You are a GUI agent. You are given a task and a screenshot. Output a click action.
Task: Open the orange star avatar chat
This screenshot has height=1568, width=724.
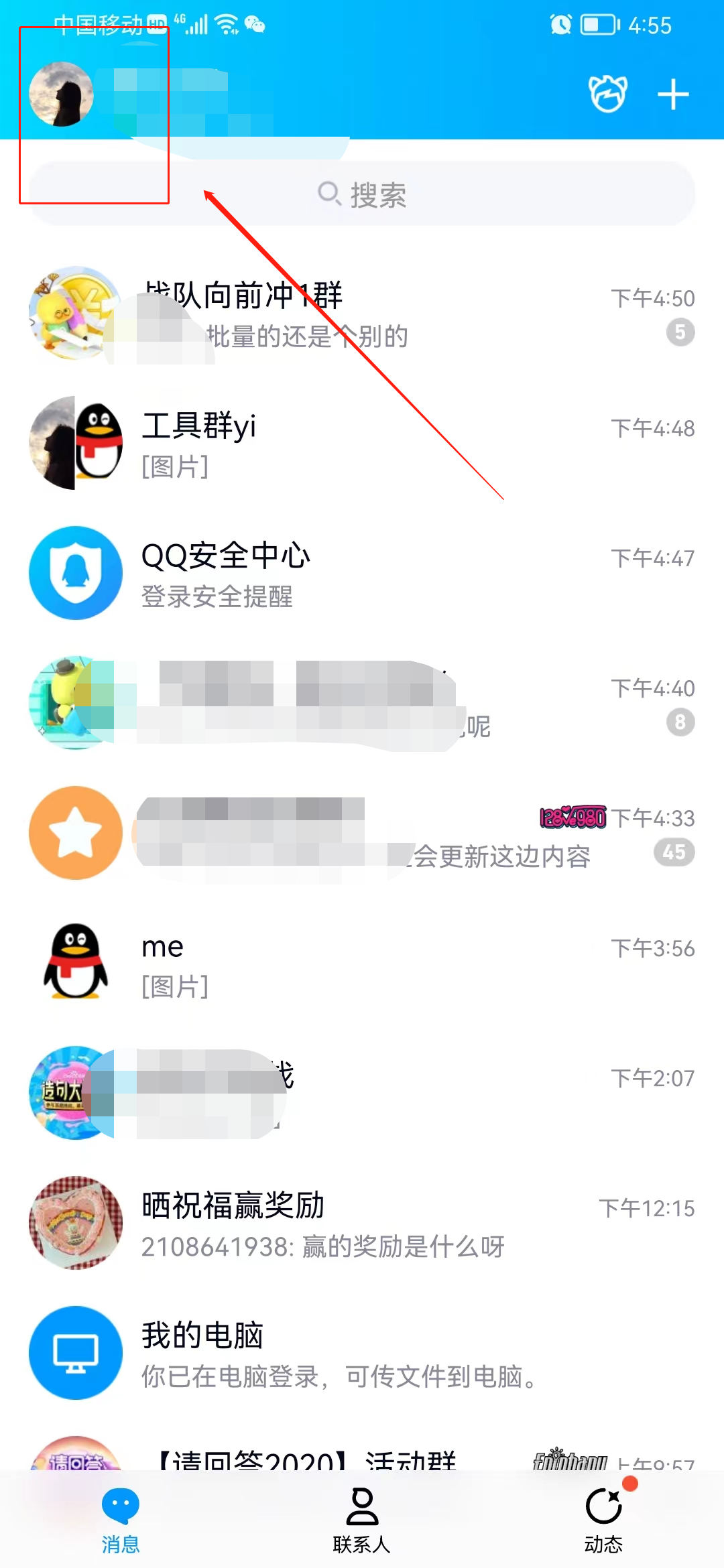tap(75, 833)
